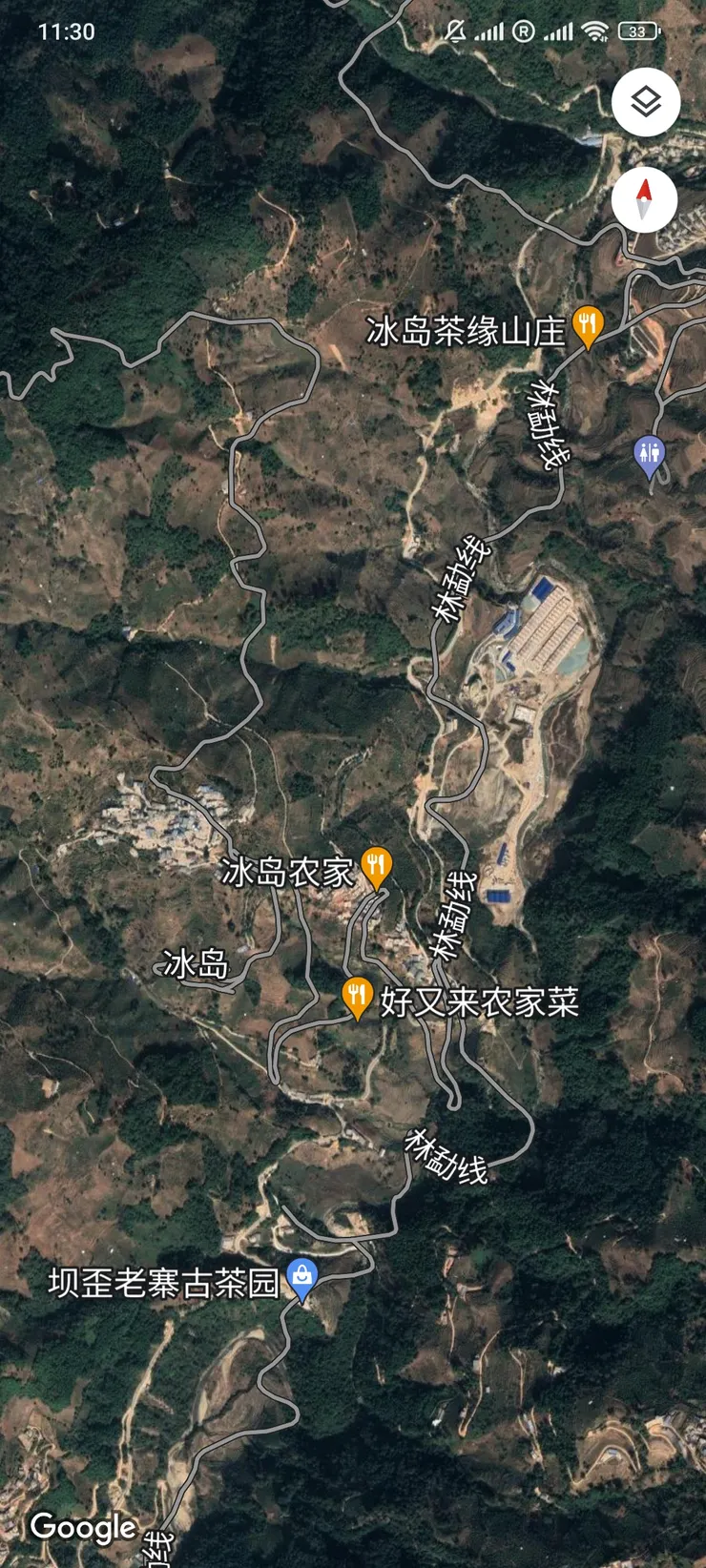Tap the compass to reset map orientation north
Image resolution: width=706 pixels, height=1568 pixels.
(x=645, y=200)
